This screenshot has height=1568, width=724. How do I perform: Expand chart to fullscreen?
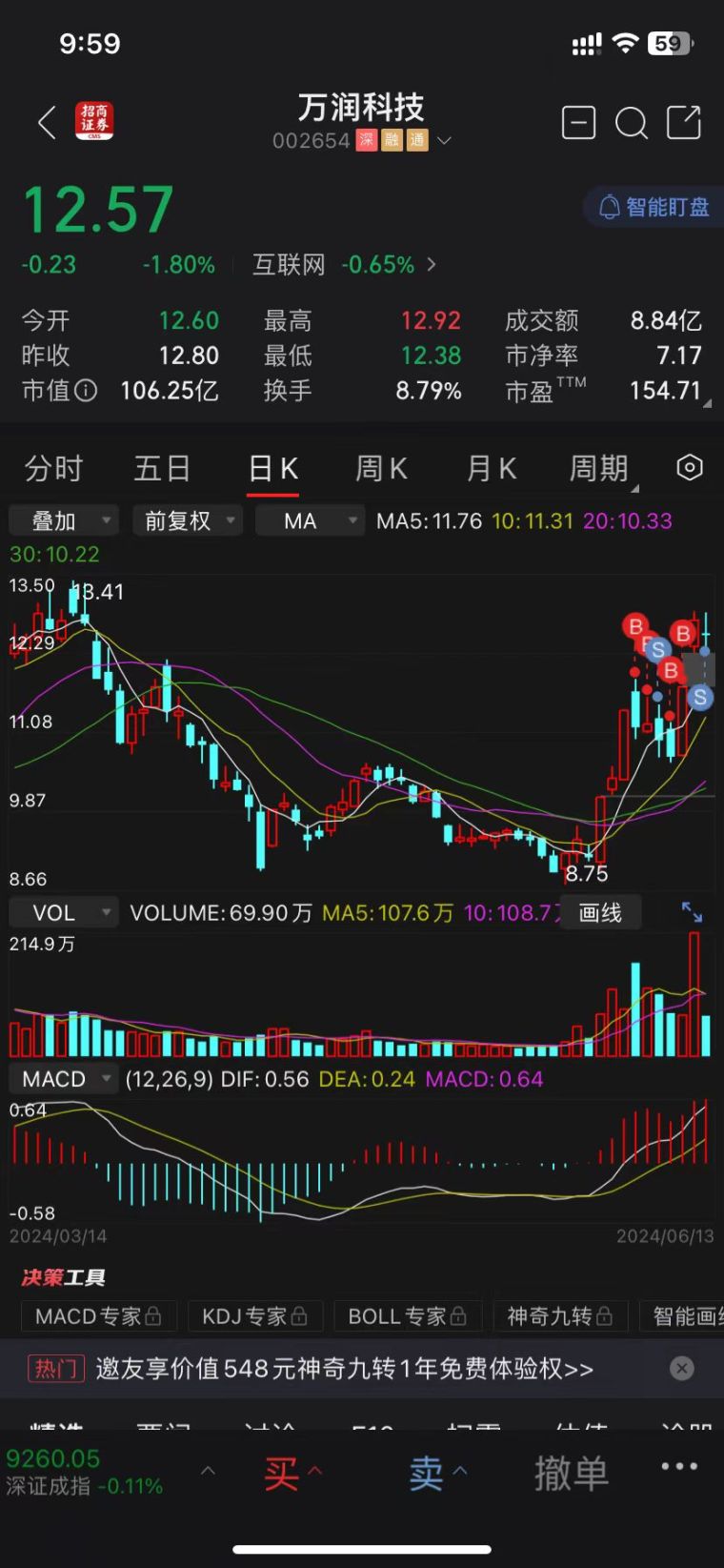pos(692,913)
